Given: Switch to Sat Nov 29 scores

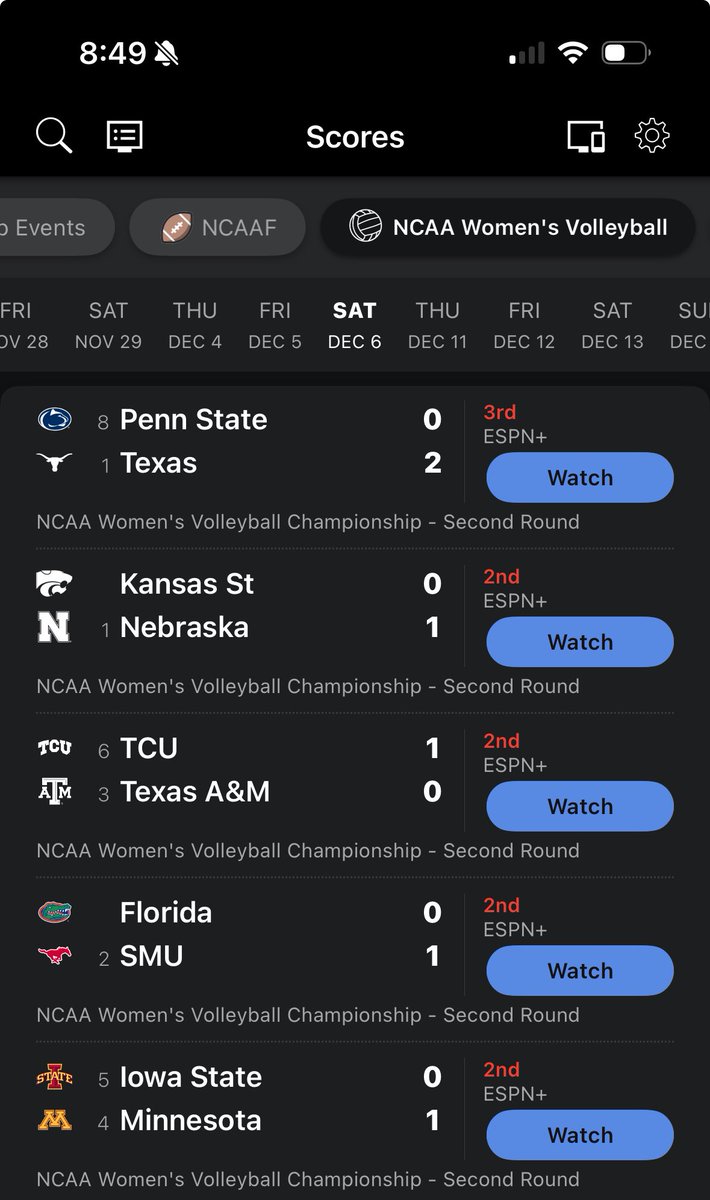Looking at the screenshot, I should (x=108, y=325).
